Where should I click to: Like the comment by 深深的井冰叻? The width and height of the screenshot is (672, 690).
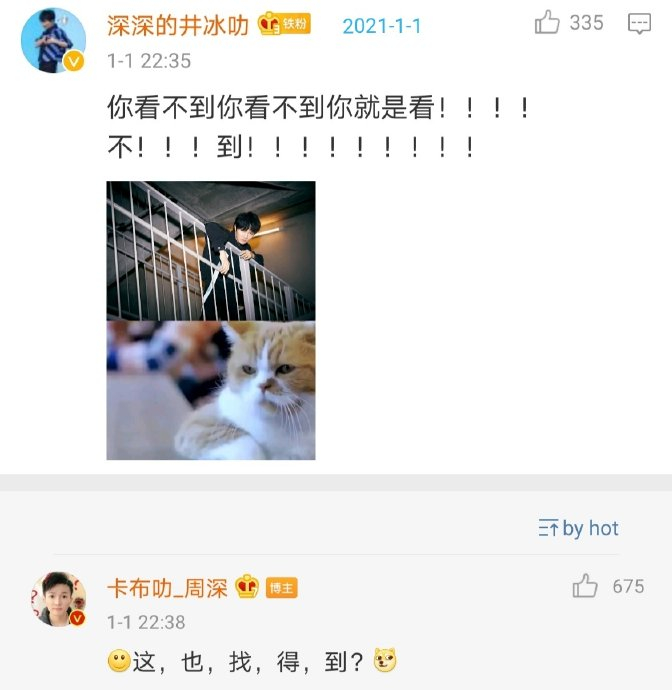pyautogui.click(x=548, y=23)
